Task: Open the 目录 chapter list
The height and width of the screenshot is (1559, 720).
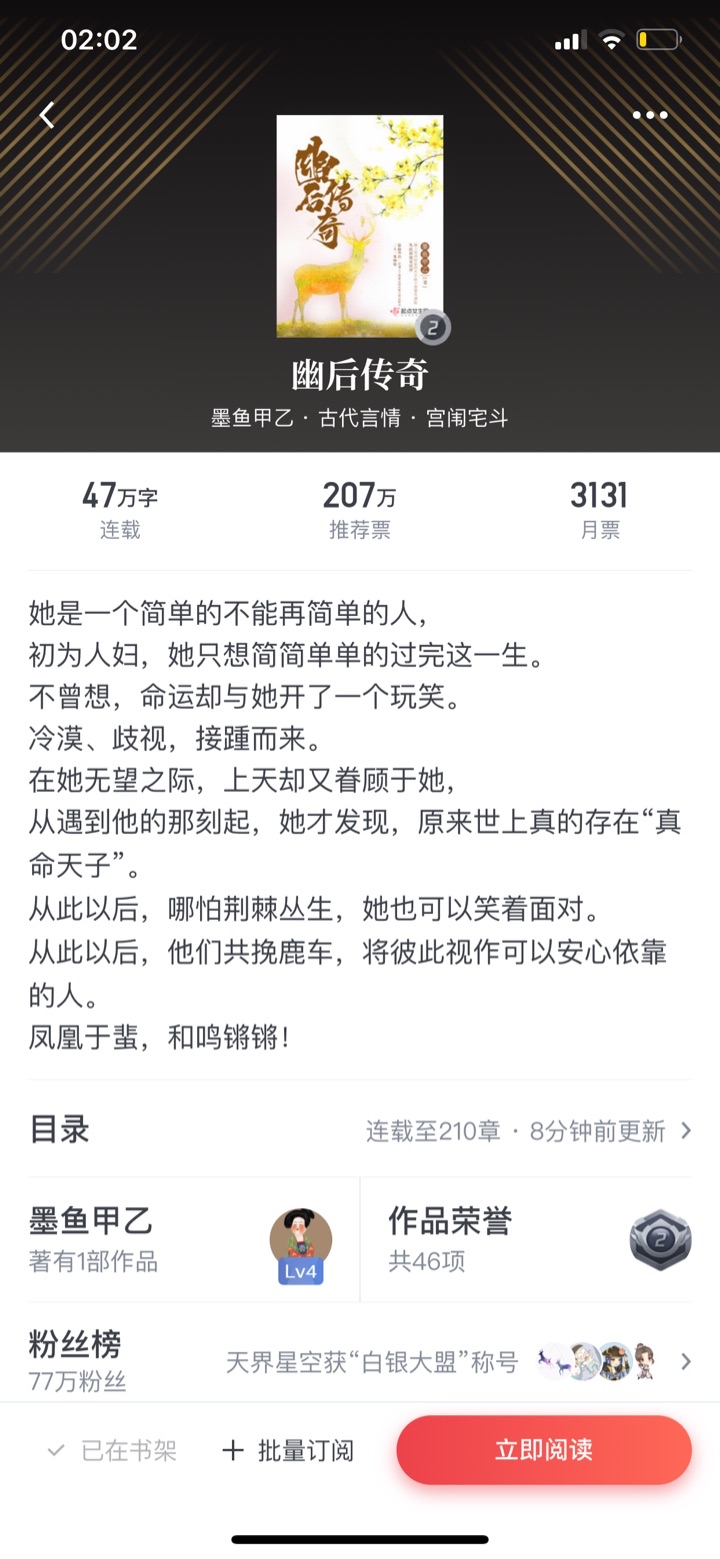Action: 360,1130
